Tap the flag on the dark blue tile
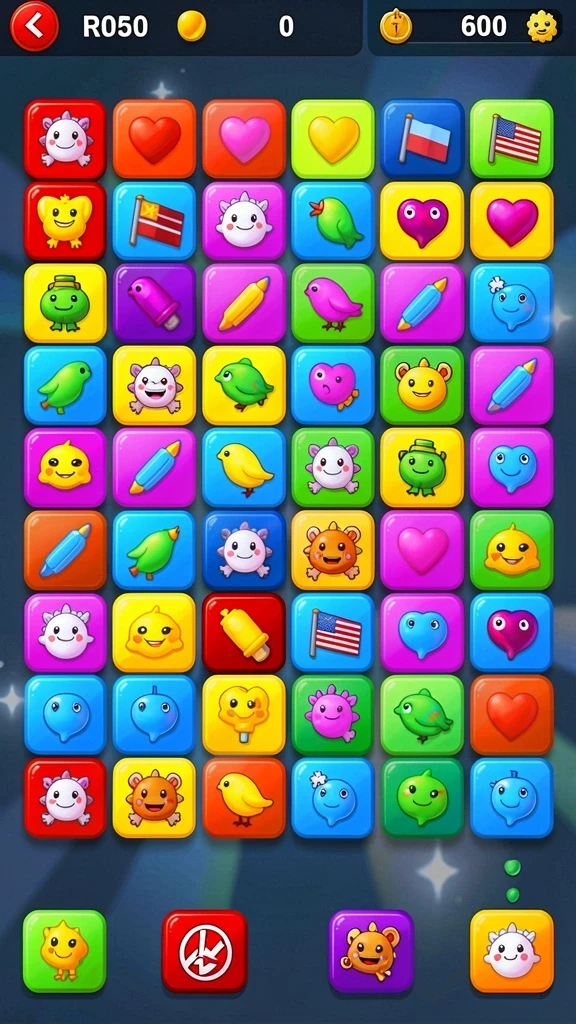This screenshot has width=576, height=1024. coord(423,139)
